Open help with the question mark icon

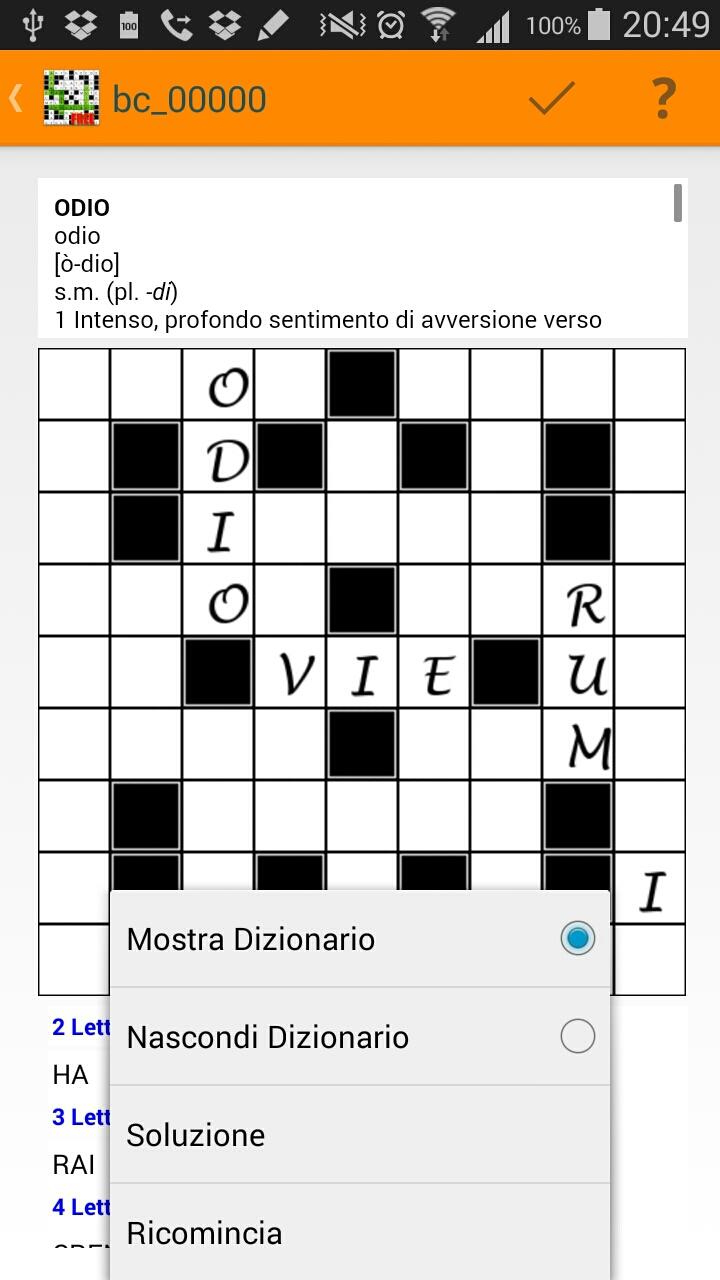(x=661, y=98)
